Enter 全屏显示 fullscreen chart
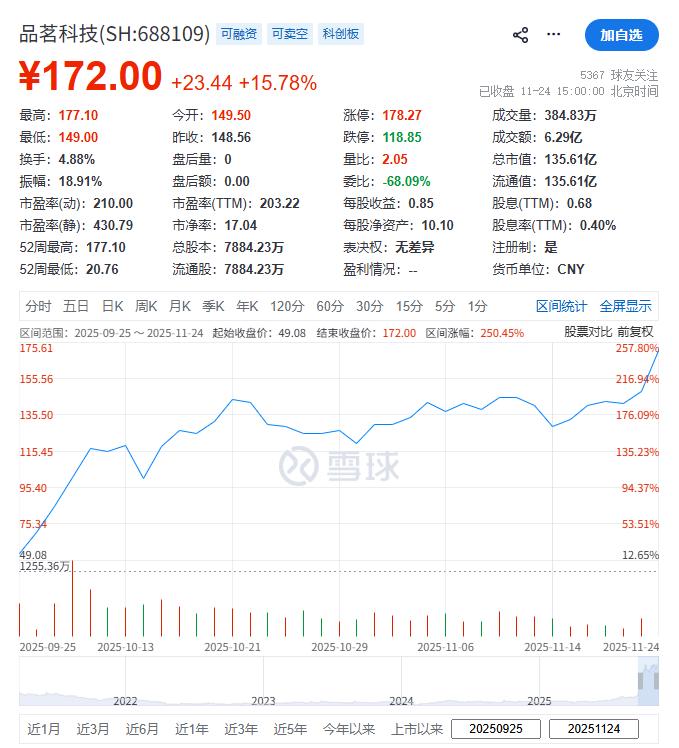The width and height of the screenshot is (679, 748). [625, 306]
